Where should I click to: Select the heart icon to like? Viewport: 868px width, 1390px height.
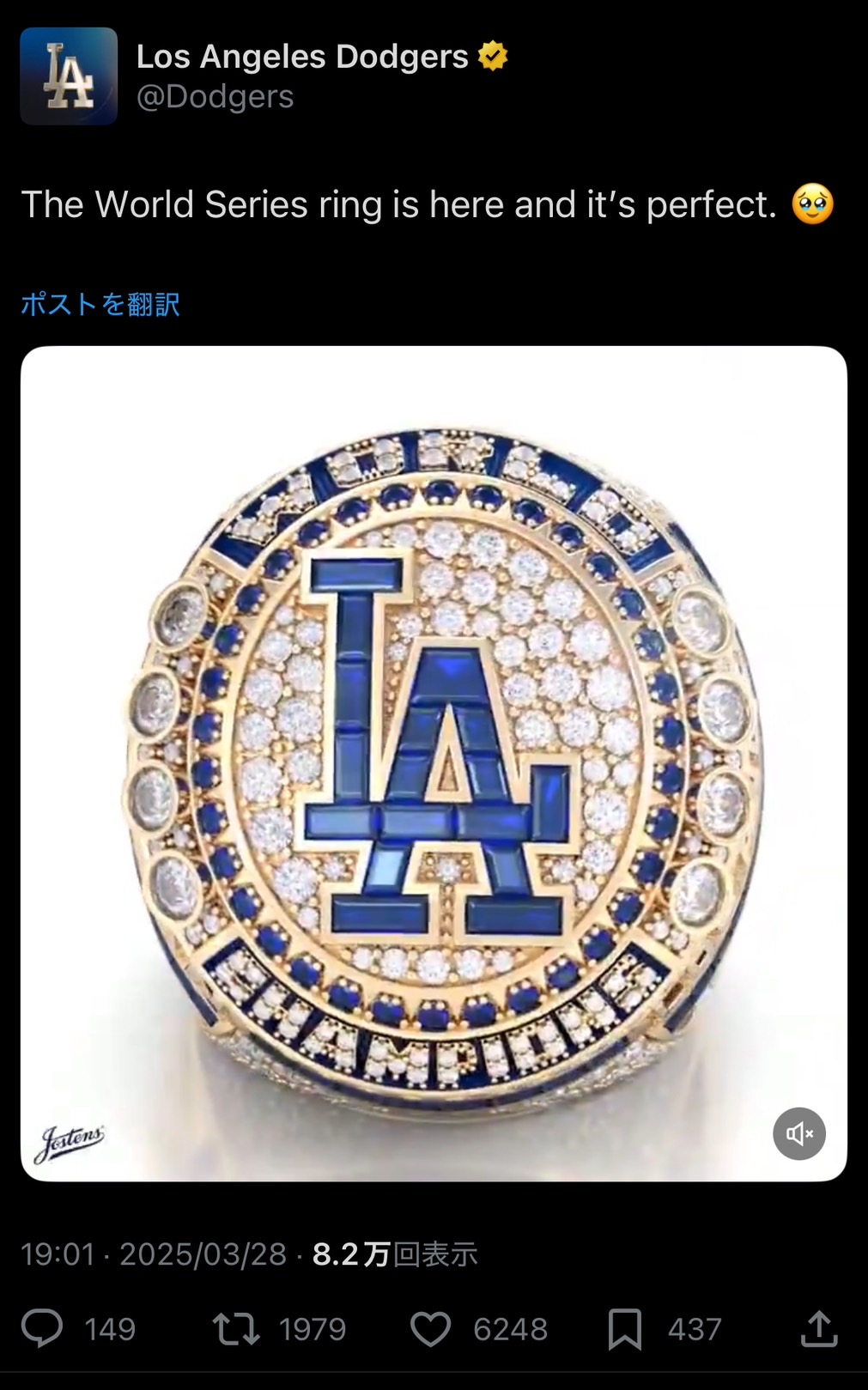(x=432, y=1329)
